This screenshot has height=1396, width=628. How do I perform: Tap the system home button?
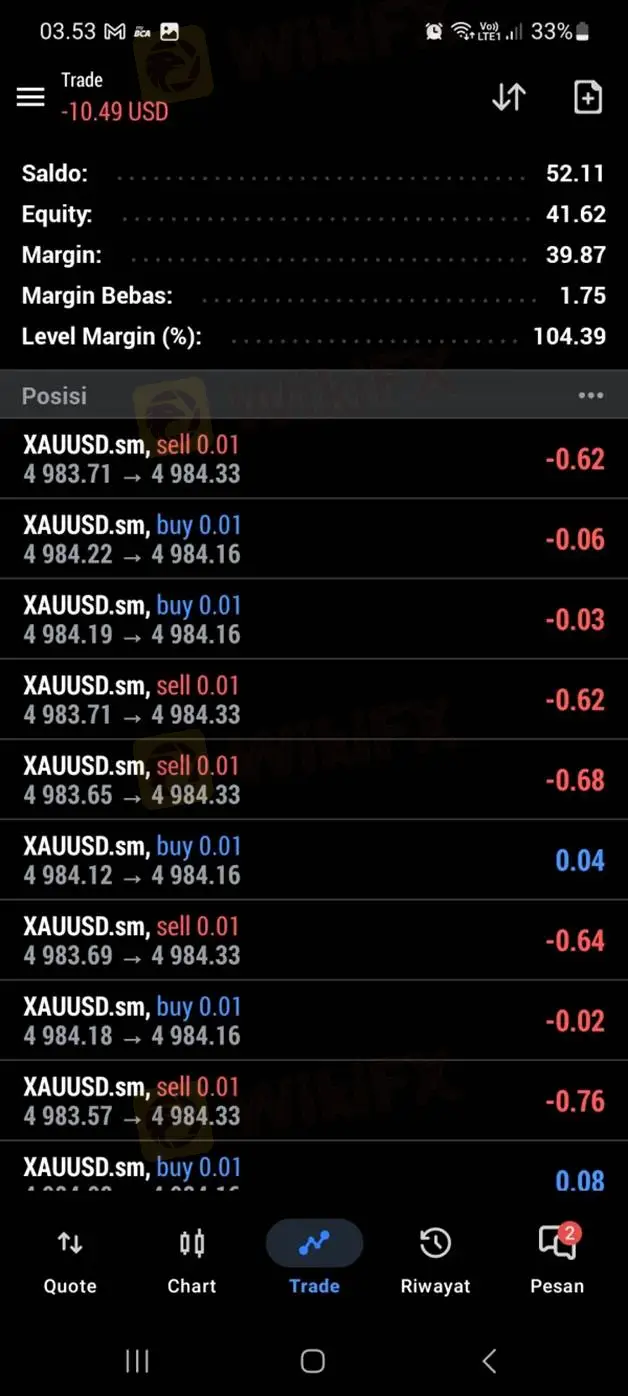pyautogui.click(x=313, y=1361)
